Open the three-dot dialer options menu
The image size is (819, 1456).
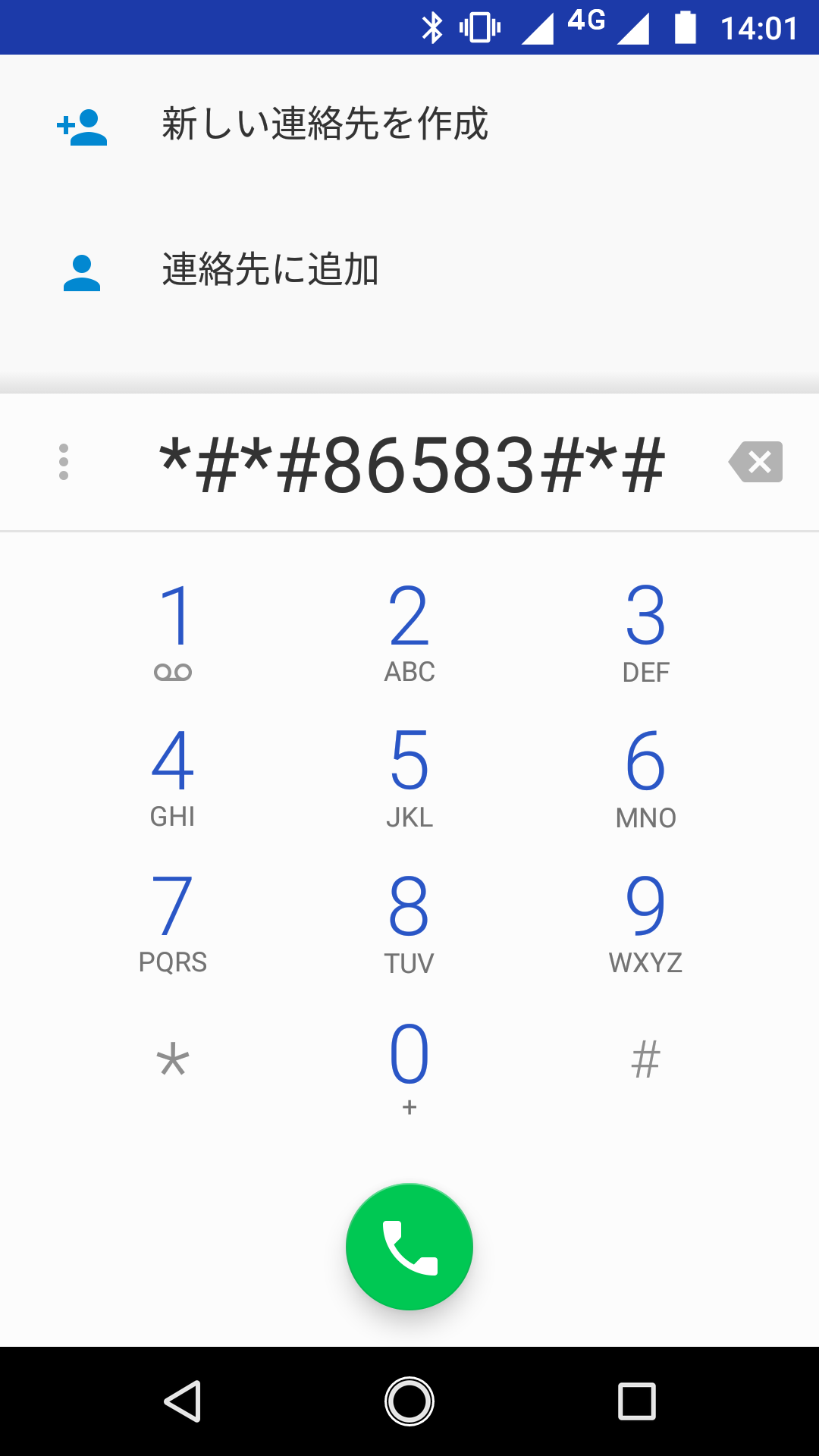(64, 462)
